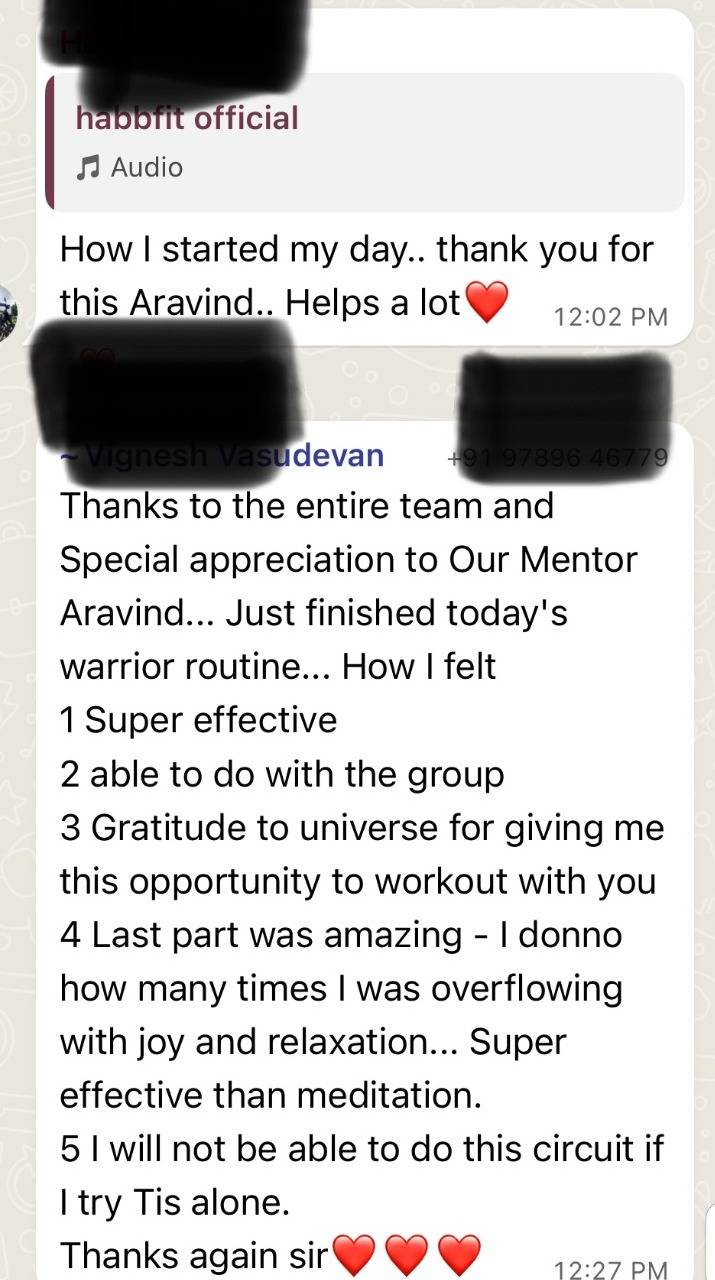The width and height of the screenshot is (715, 1280).
Task: Open the quoted habbfit official audio message
Action: pyautogui.click(x=365, y=142)
